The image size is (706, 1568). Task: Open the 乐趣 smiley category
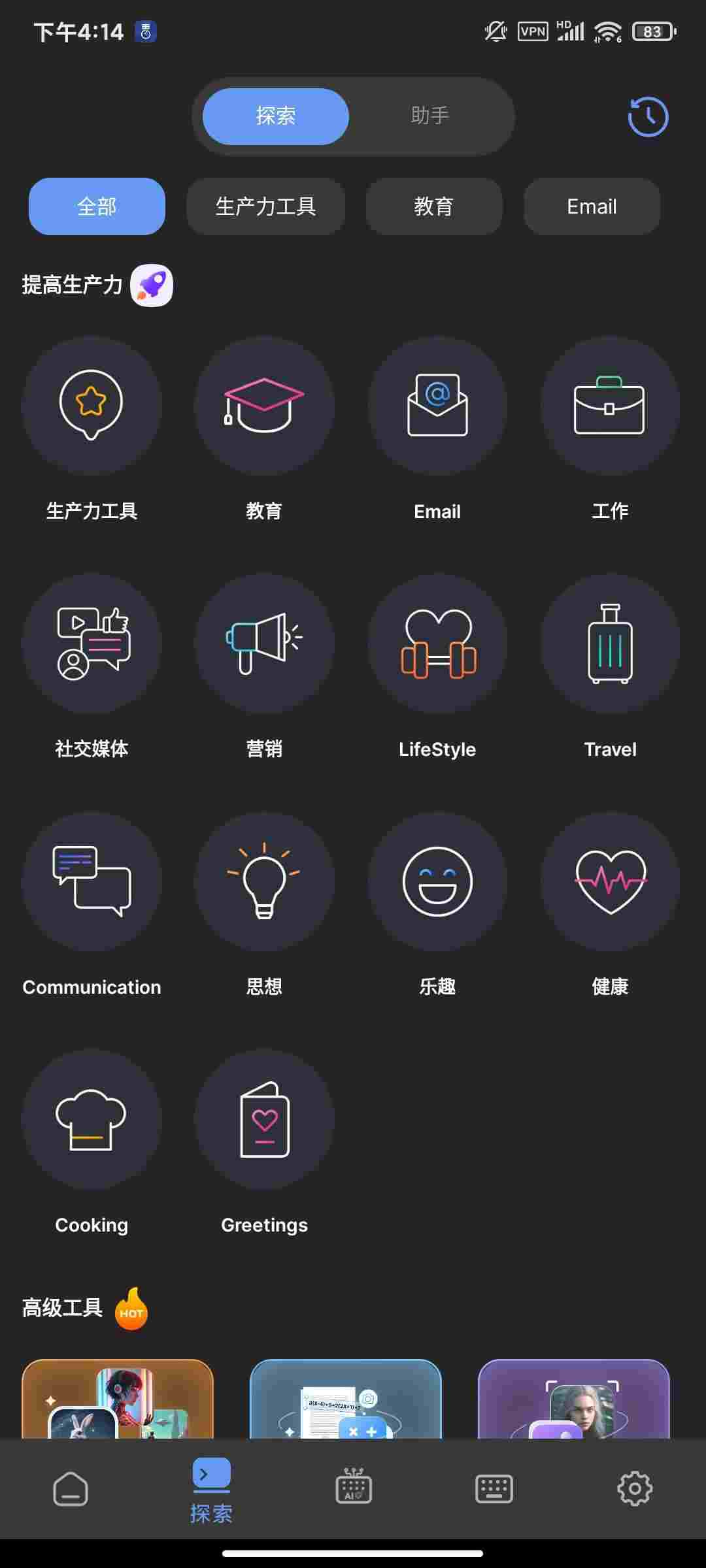click(437, 881)
